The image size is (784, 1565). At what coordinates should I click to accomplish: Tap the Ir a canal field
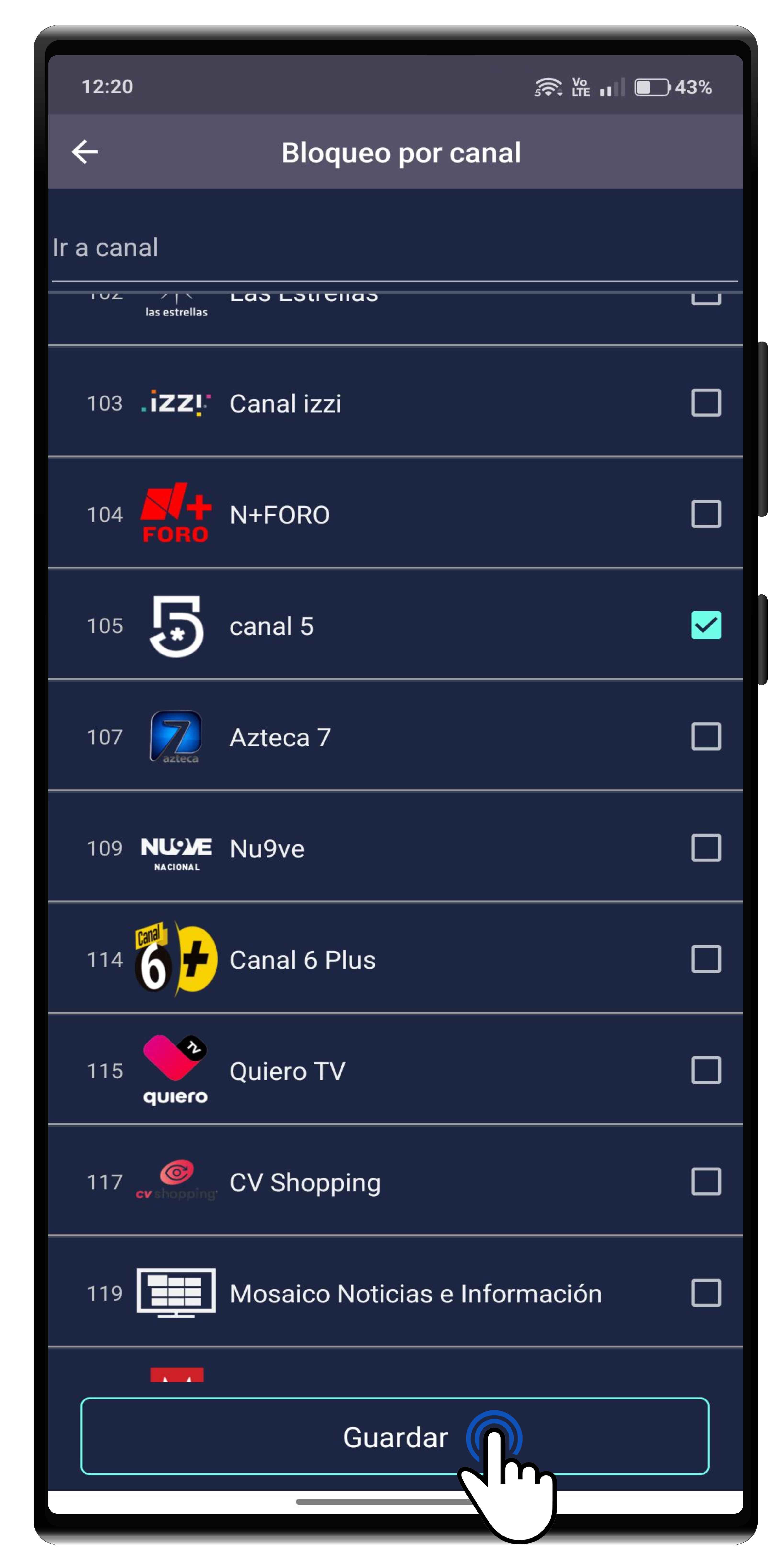394,248
